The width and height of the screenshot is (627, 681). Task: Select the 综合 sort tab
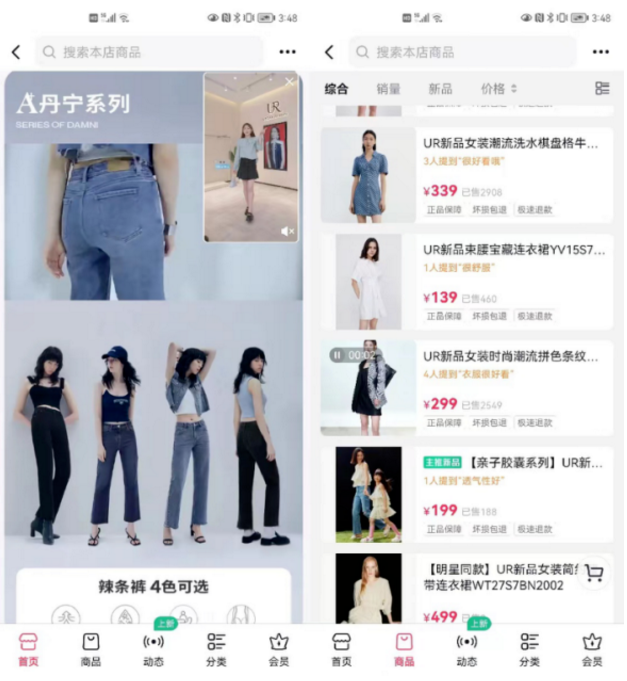337,88
